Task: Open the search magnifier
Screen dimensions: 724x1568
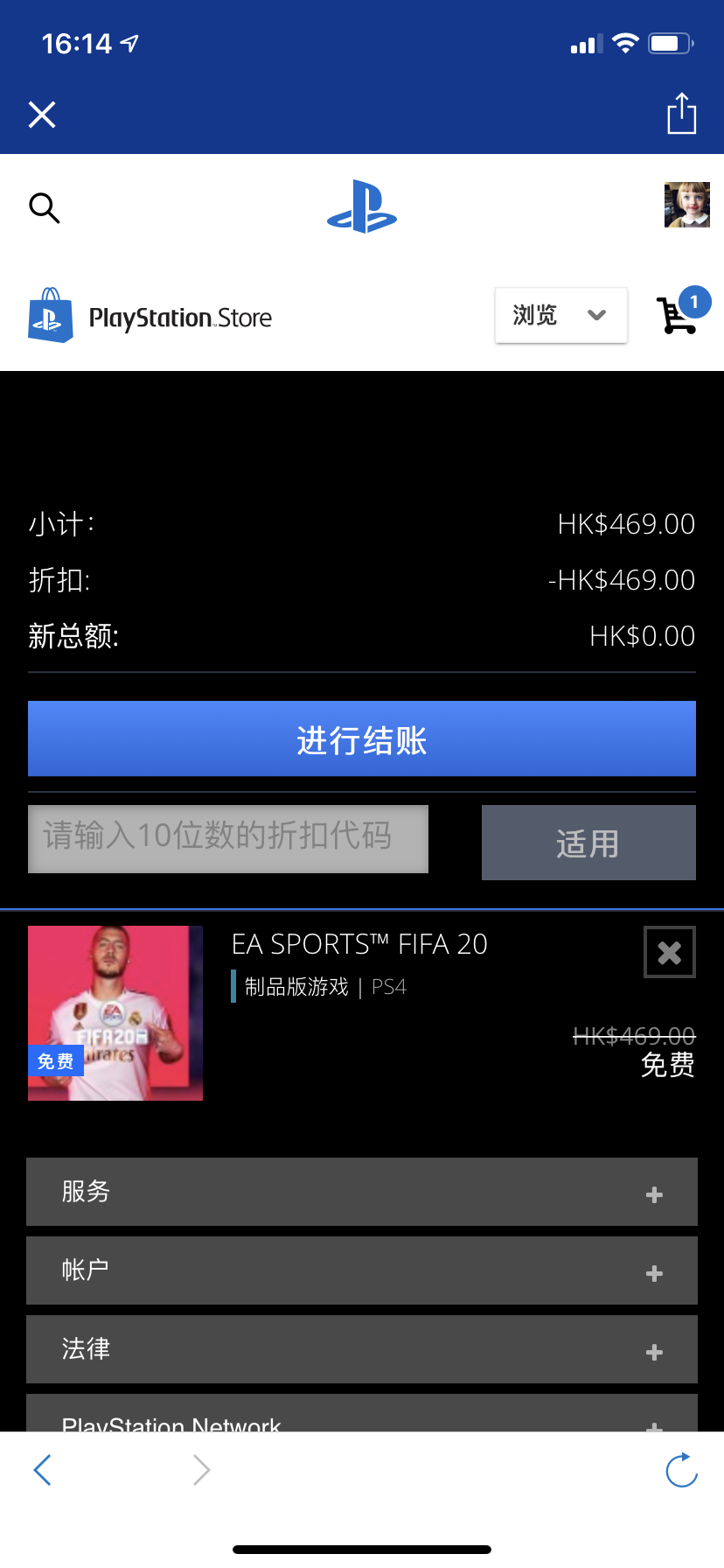Action: coord(45,208)
